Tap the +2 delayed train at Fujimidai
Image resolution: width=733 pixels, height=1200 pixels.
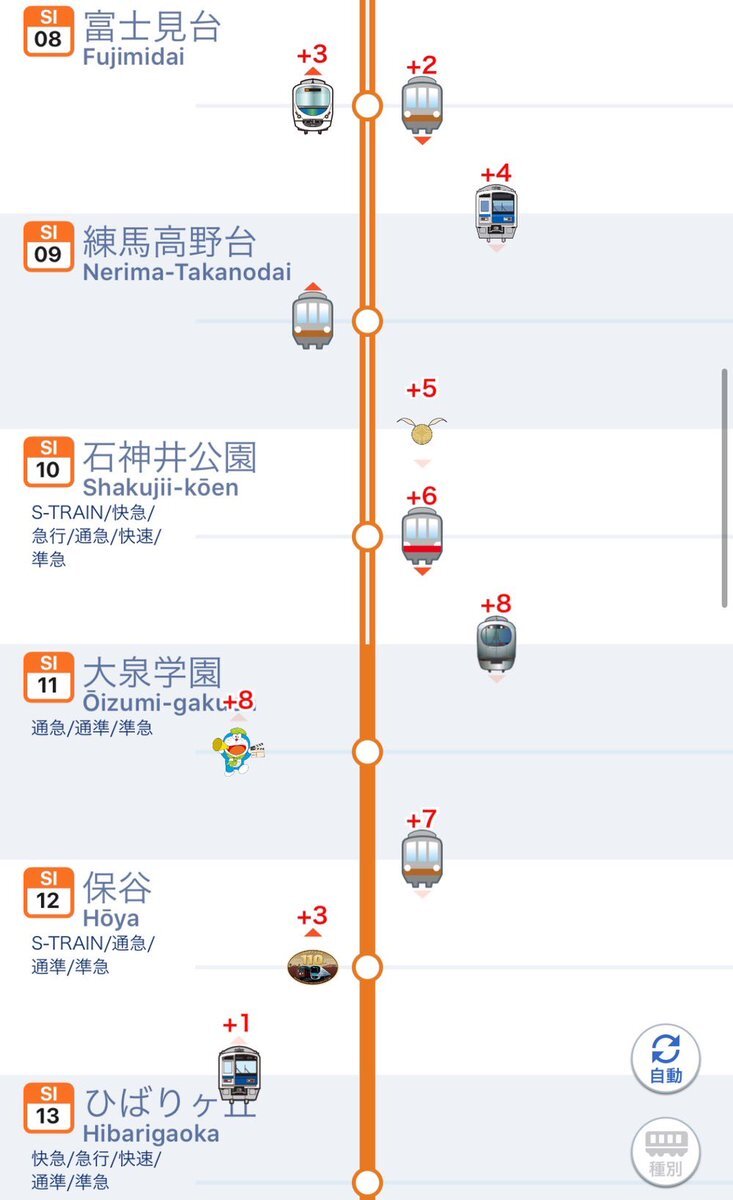422,103
